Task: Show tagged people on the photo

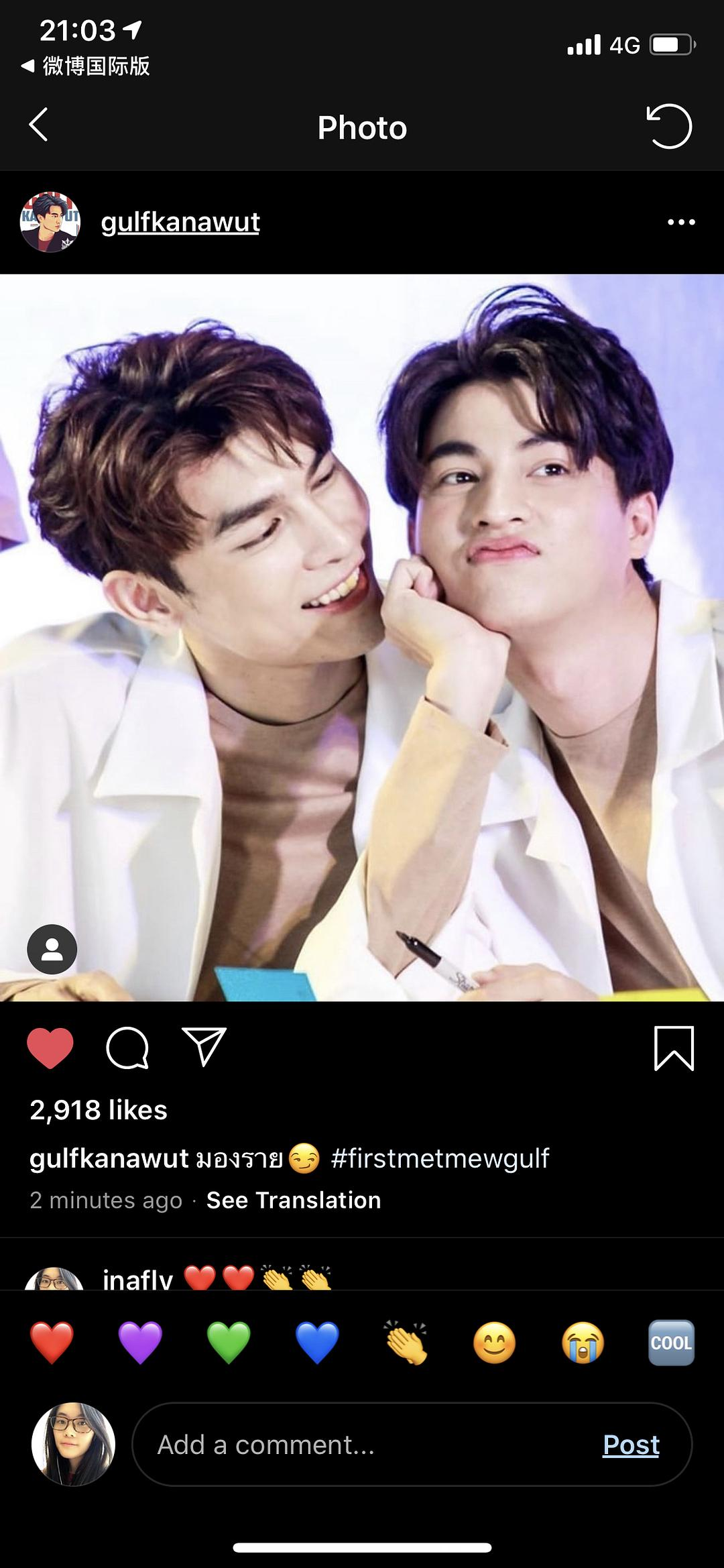Action: click(x=52, y=949)
